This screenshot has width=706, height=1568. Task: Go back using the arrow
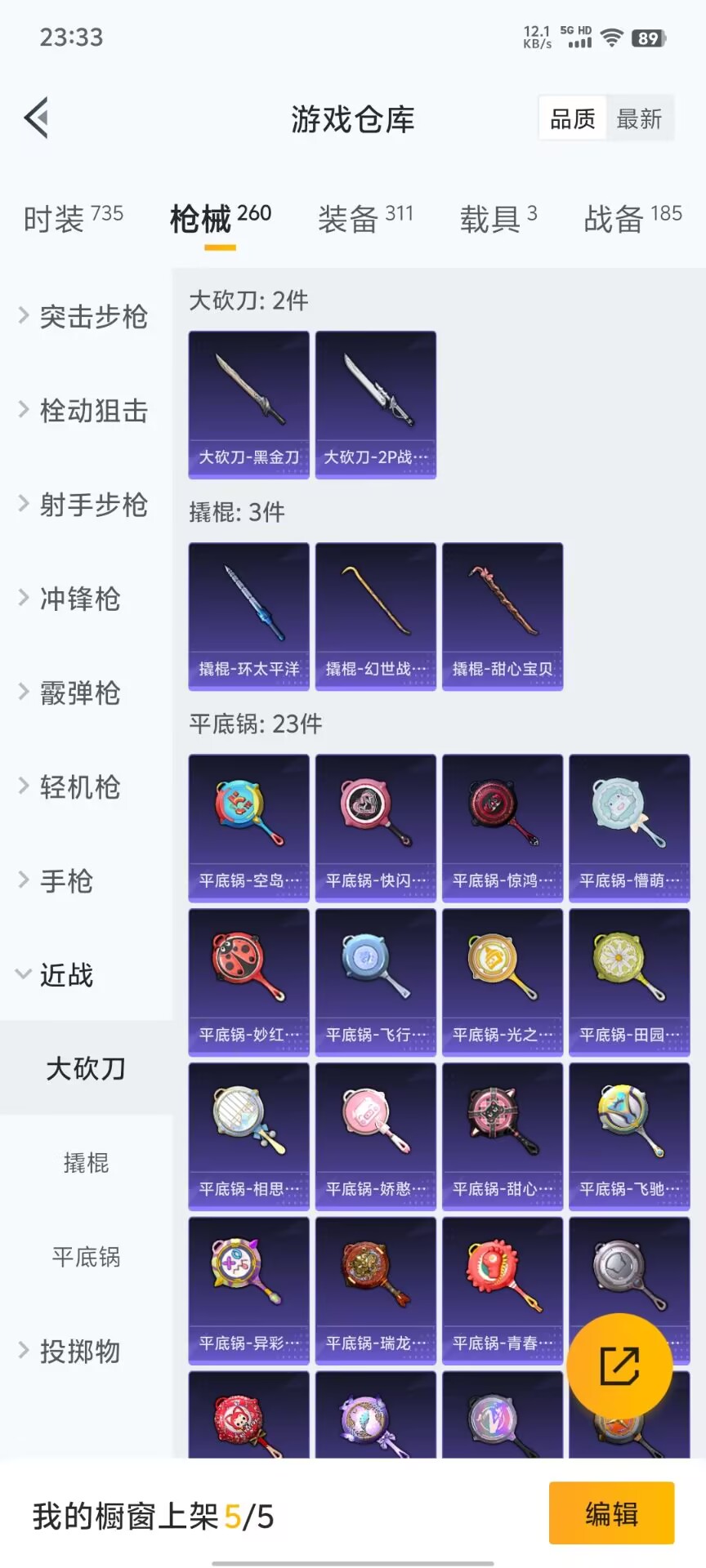[37, 118]
